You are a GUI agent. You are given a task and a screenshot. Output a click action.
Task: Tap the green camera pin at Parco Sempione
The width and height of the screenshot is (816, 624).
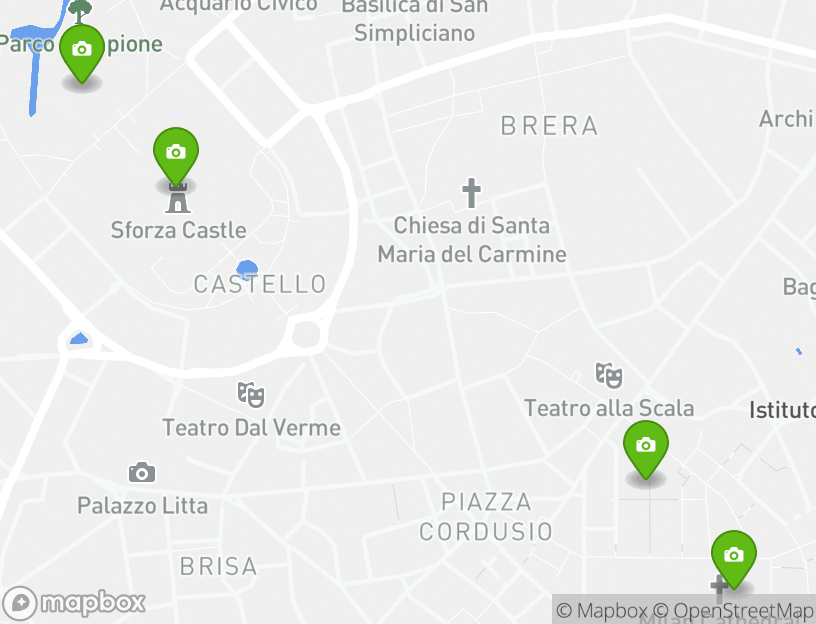[82, 50]
